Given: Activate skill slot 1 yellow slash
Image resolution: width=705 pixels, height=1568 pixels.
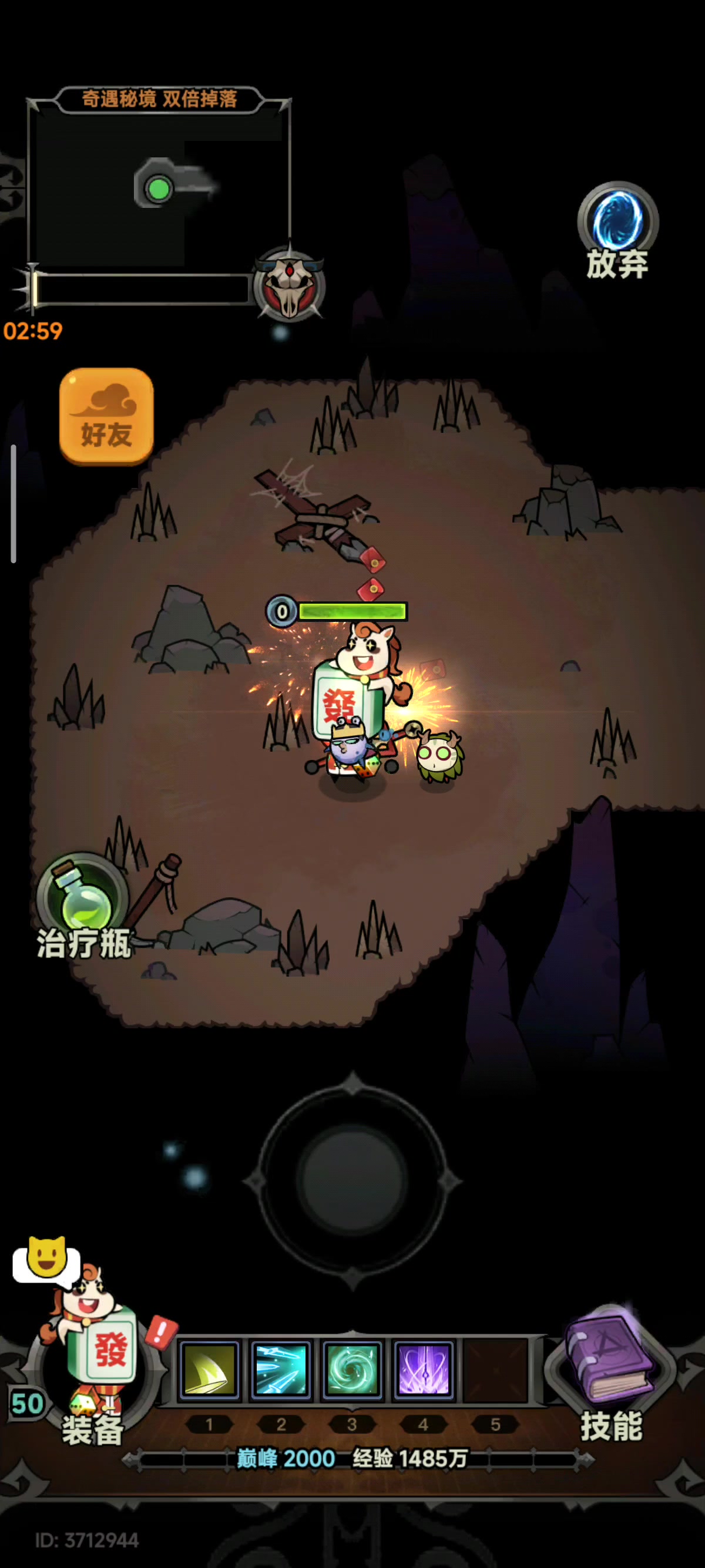Looking at the screenshot, I should point(209,1370).
